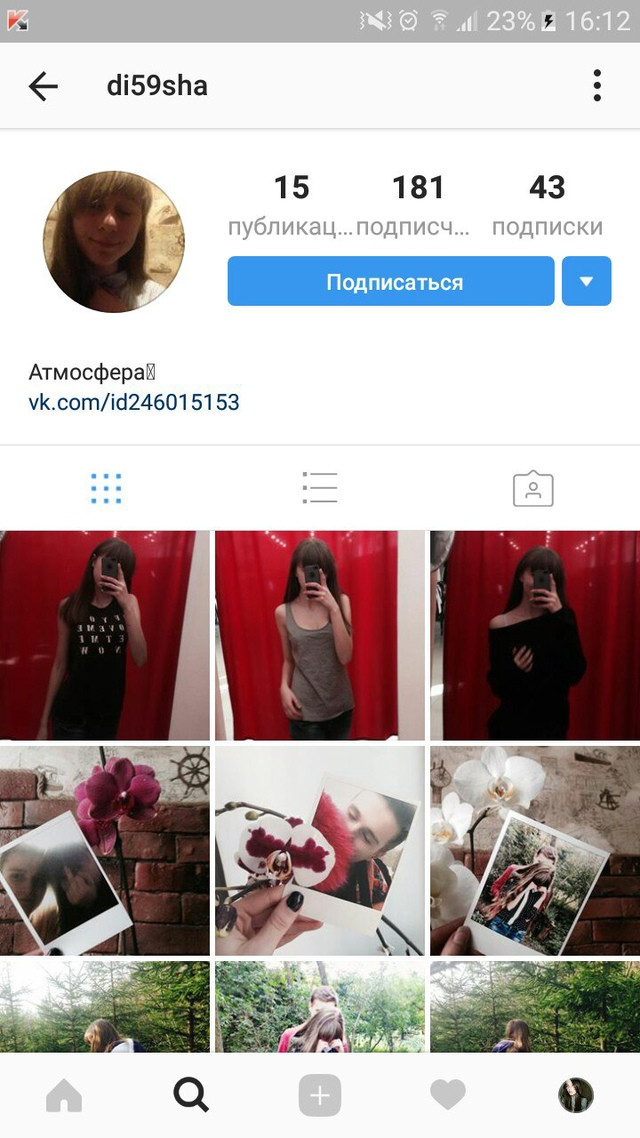
Task: Switch to the grid view tab
Action: pyautogui.click(x=107, y=488)
